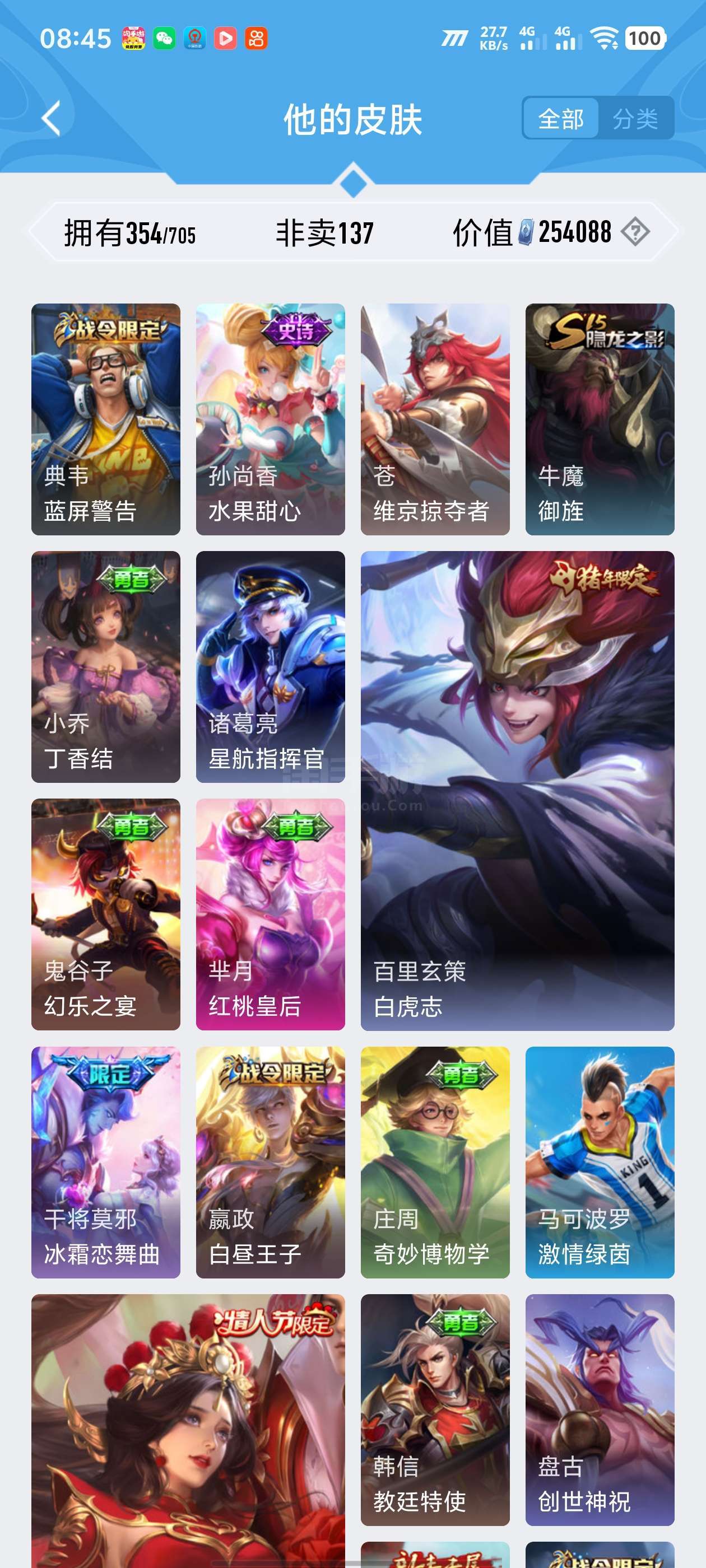Image resolution: width=706 pixels, height=1568 pixels.
Task: Open the 小乔 丁香结 skin card
Action: click(x=106, y=666)
